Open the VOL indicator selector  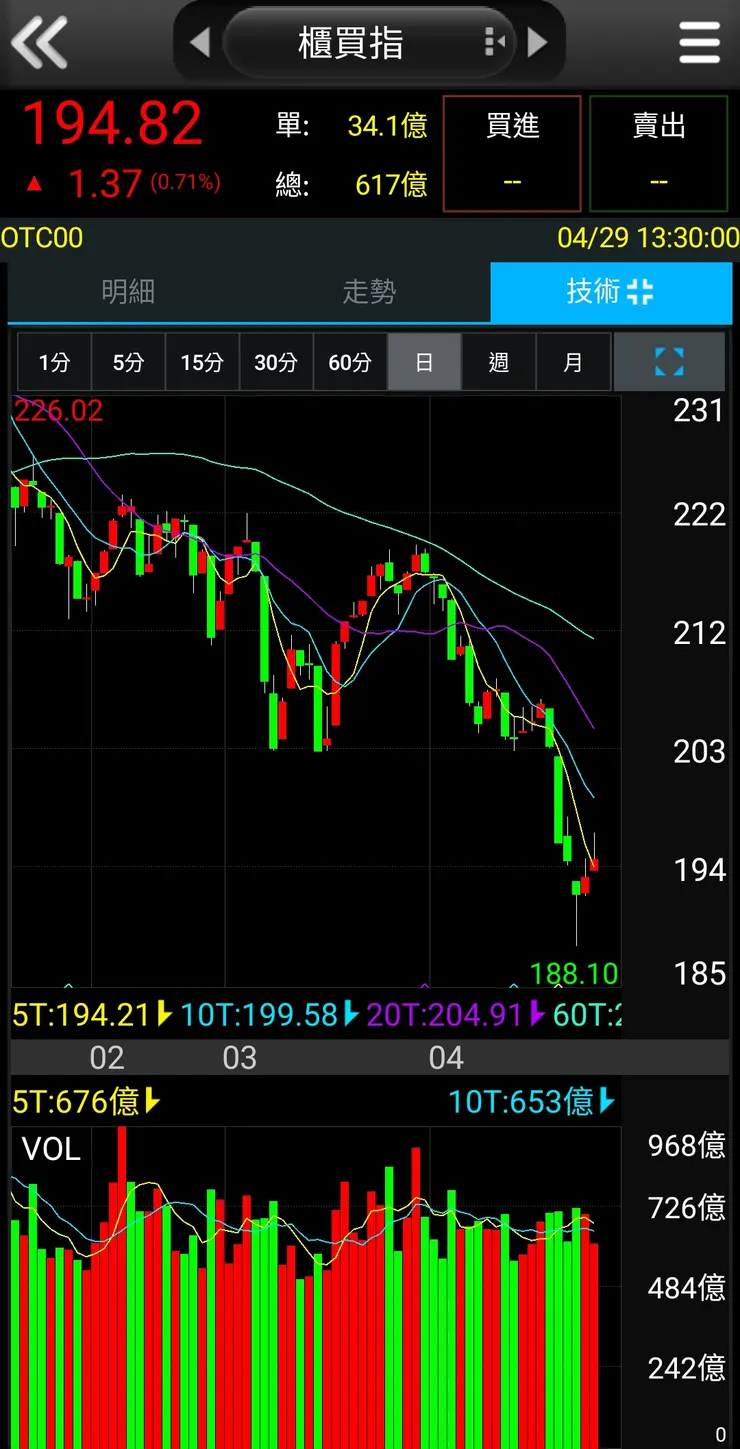click(51, 1149)
